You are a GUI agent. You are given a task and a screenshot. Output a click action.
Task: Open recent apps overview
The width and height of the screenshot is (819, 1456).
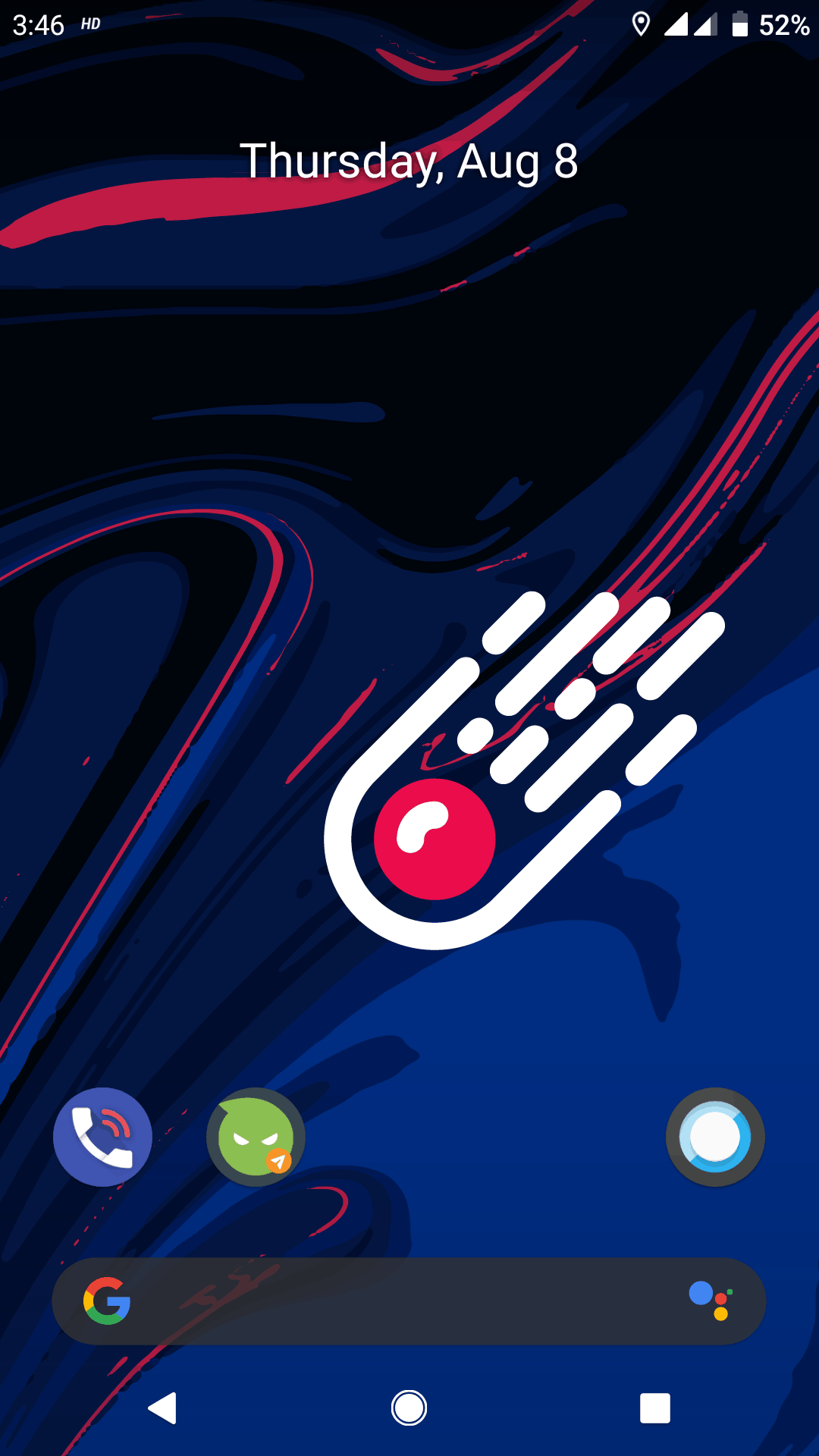654,1408
